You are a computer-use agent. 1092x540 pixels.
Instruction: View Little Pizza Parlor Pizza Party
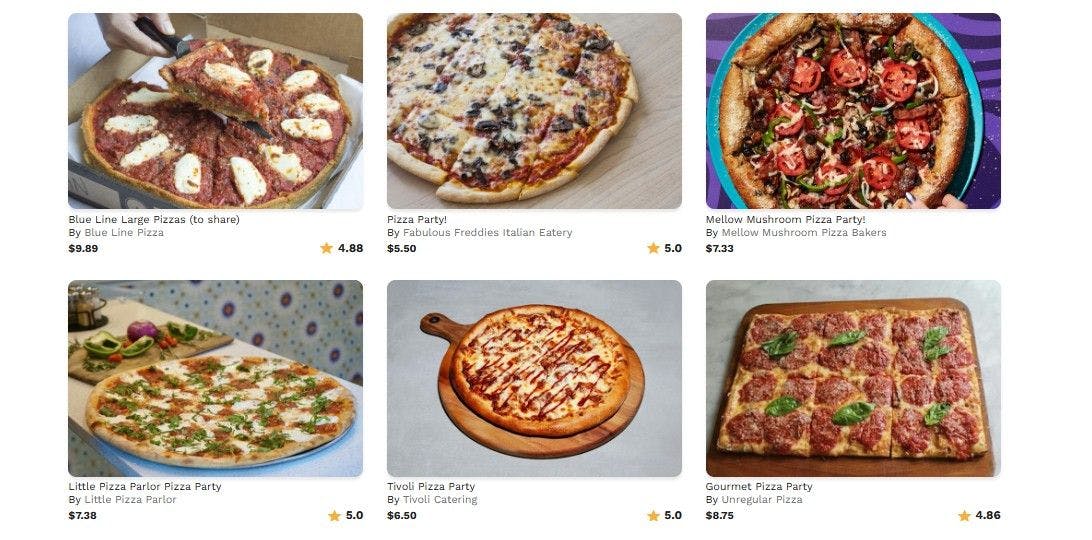pos(215,378)
